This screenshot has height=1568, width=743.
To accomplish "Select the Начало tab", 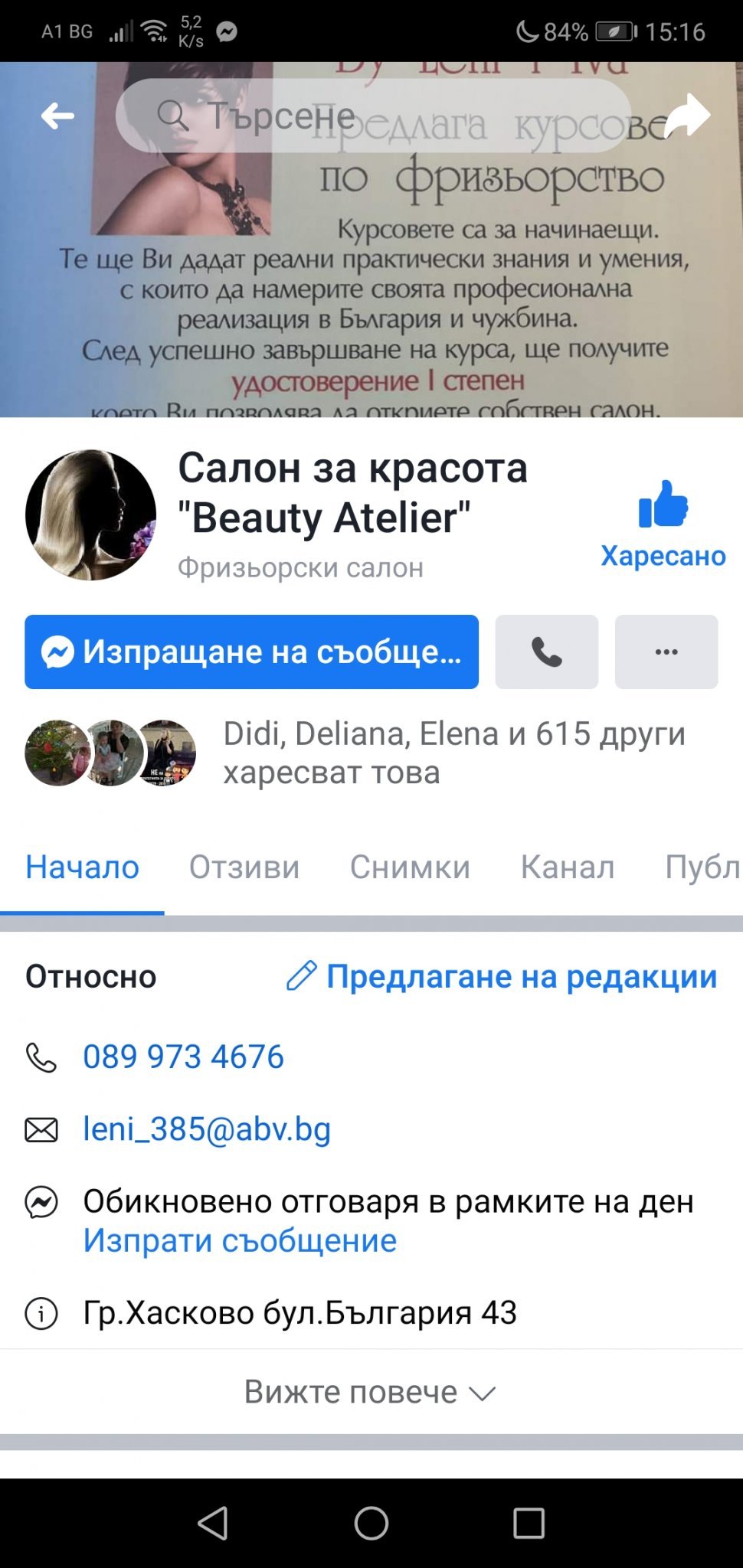I will point(82,867).
